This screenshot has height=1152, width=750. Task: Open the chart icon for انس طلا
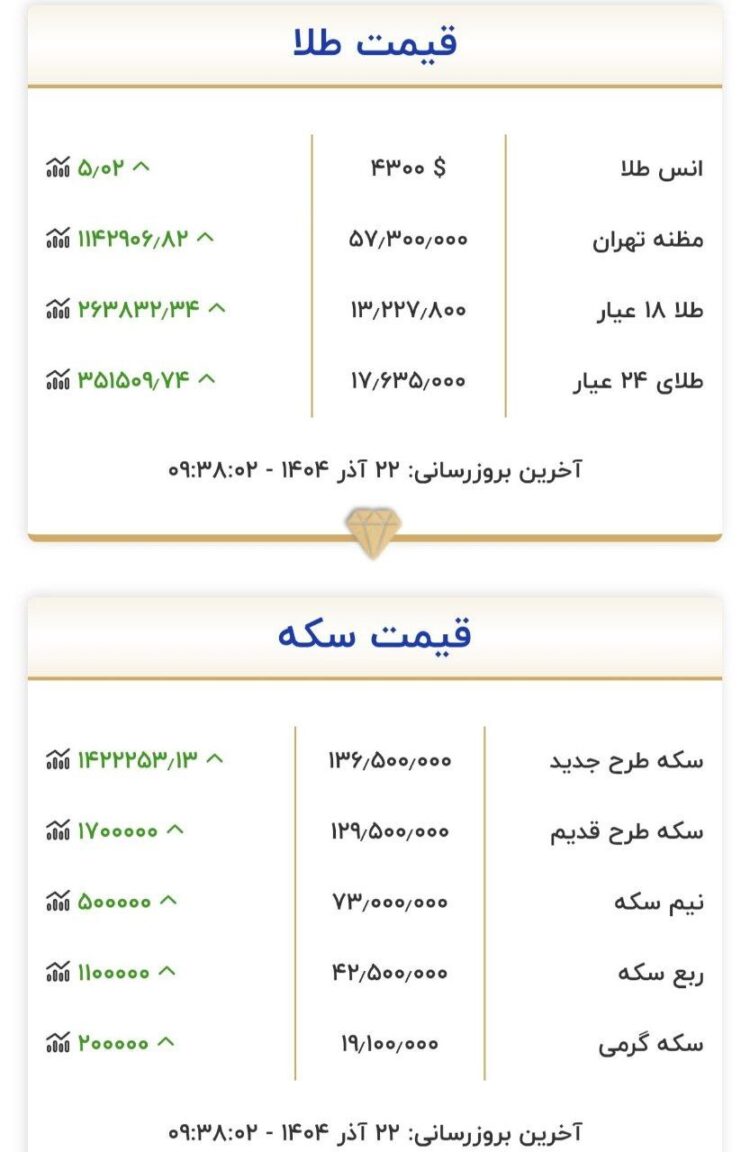click(58, 167)
